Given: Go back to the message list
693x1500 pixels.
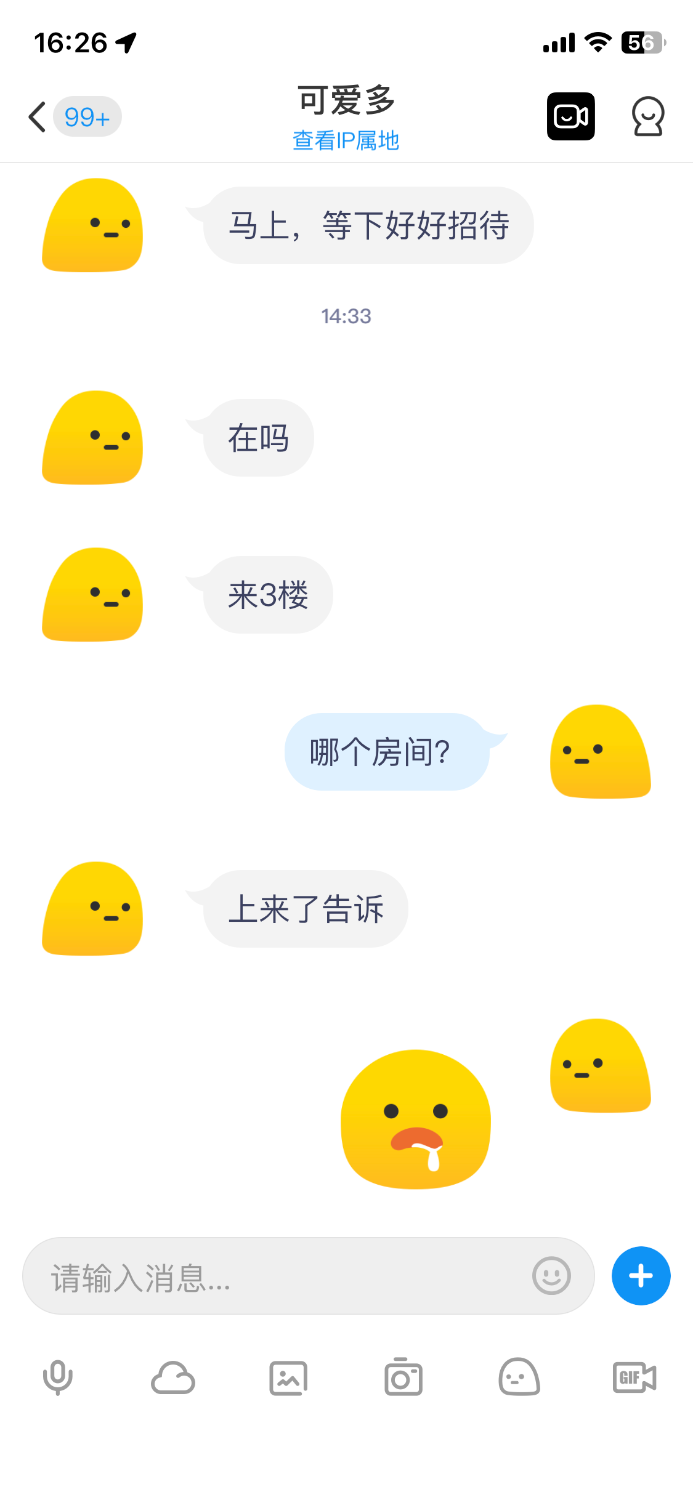Looking at the screenshot, I should pos(37,117).
